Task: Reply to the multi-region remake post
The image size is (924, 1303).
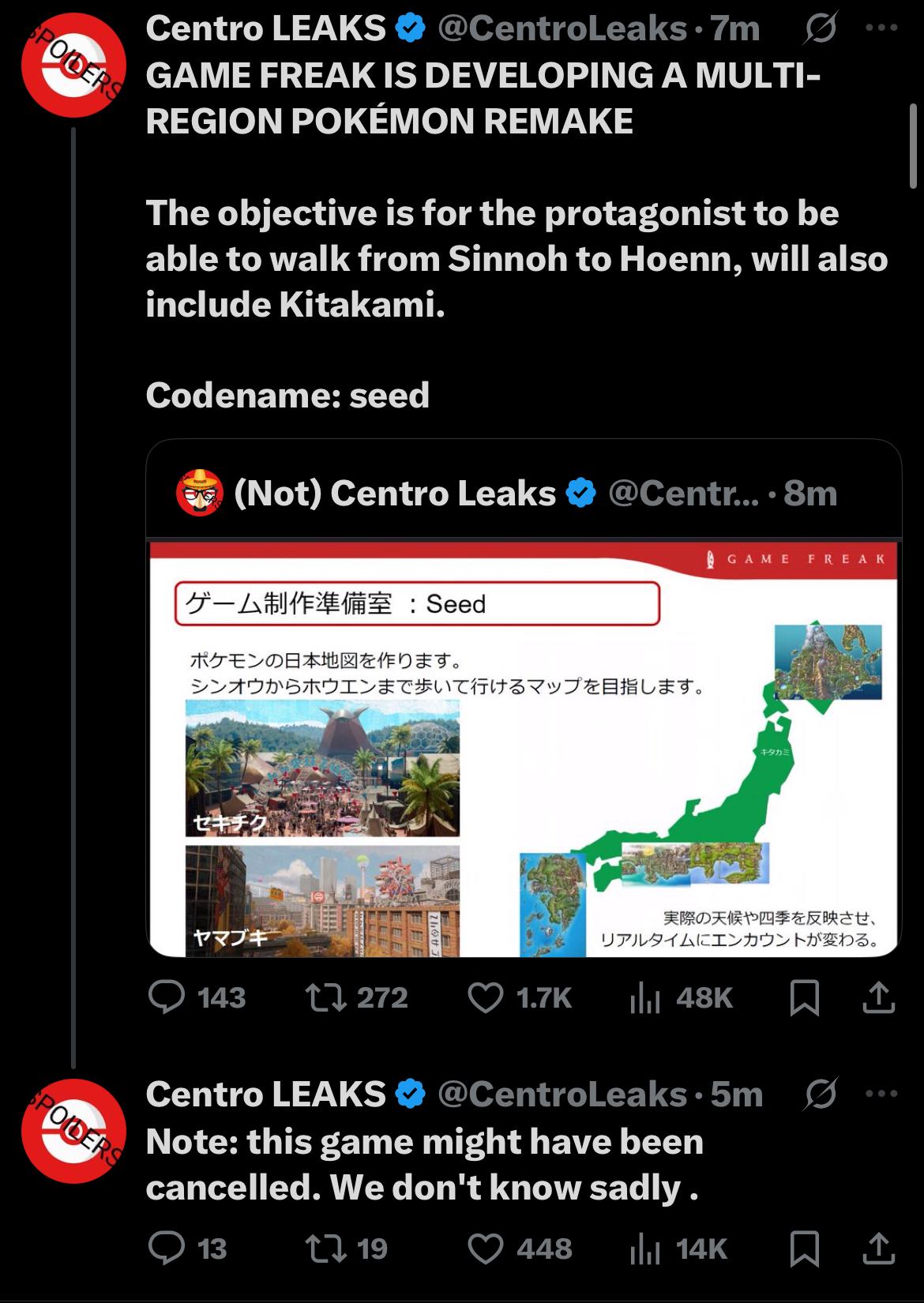Action: pyautogui.click(x=167, y=997)
